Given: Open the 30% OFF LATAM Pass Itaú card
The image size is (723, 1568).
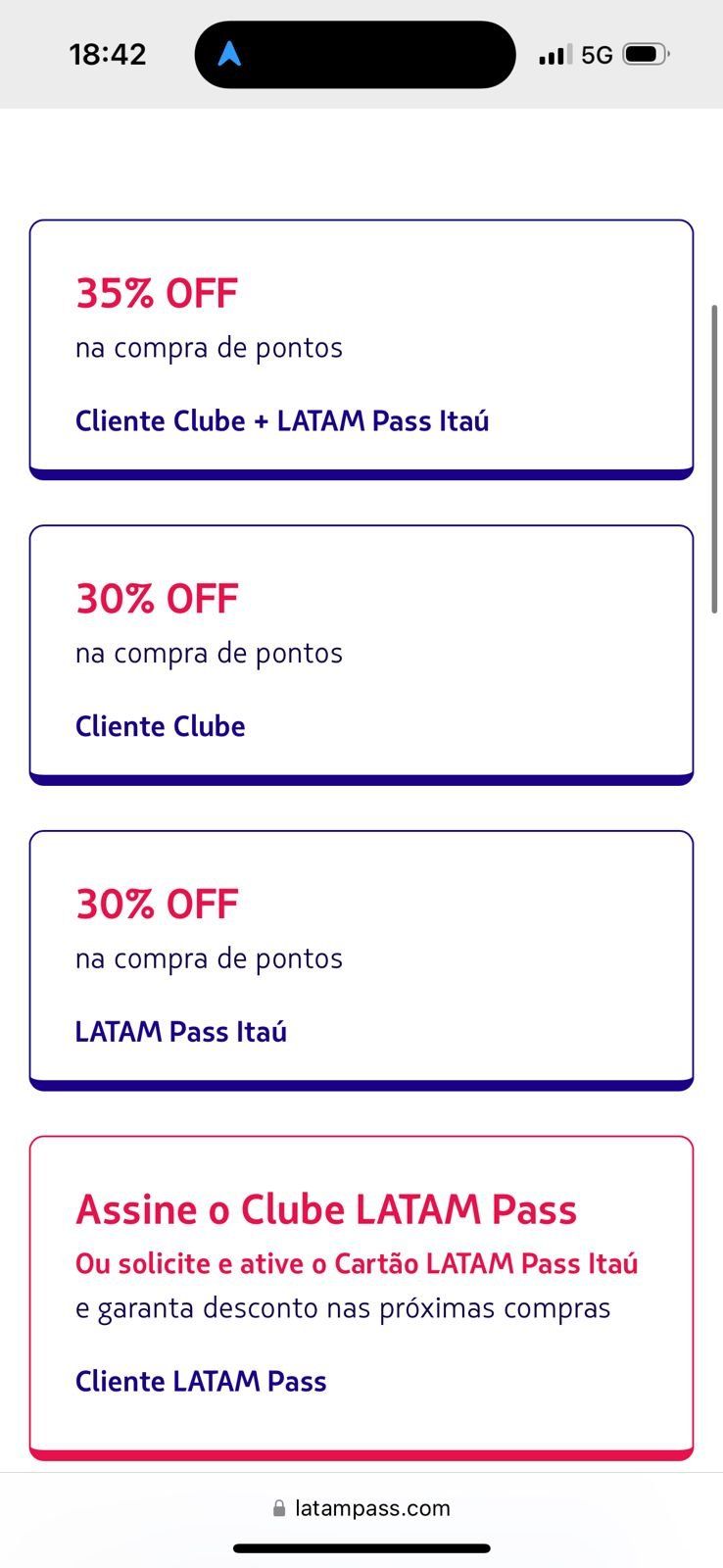Looking at the screenshot, I should click(361, 960).
